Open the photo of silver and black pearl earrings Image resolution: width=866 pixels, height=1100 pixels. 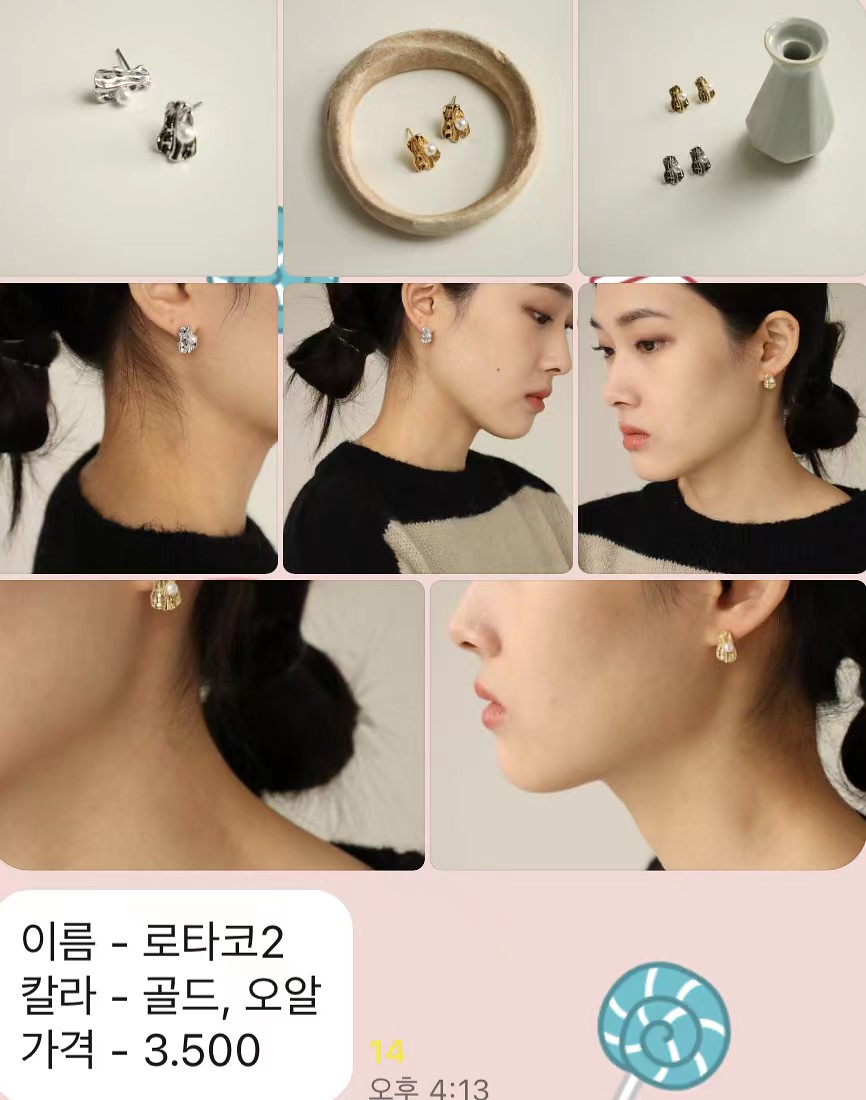point(138,137)
